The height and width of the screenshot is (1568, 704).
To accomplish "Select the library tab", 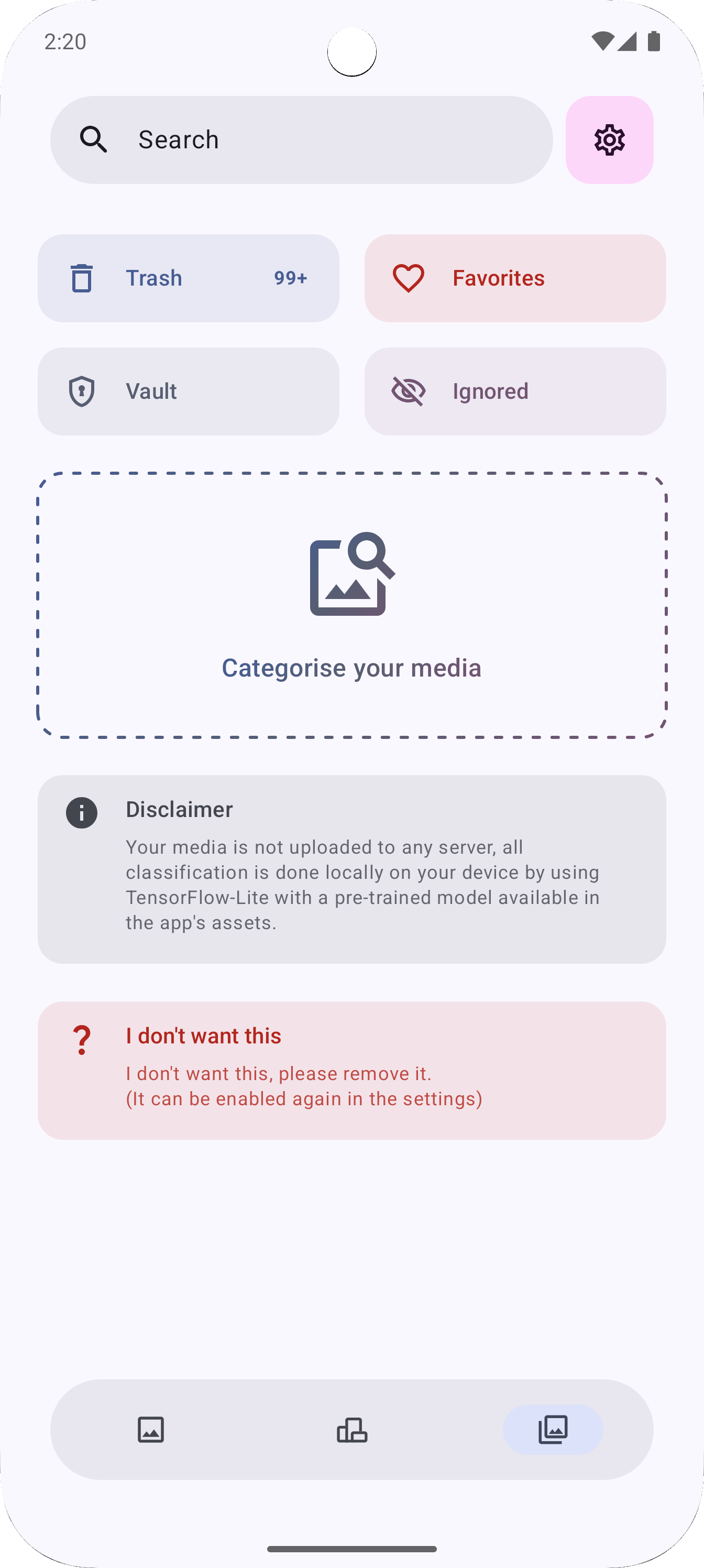I will (x=553, y=1429).
